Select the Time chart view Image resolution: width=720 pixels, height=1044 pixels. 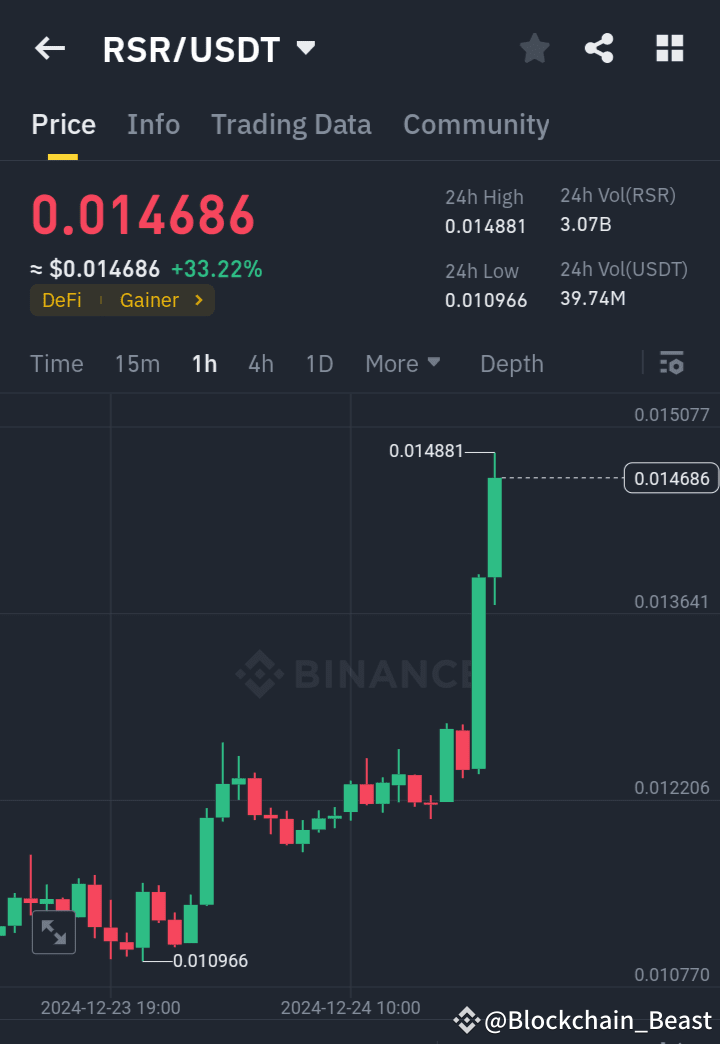[56, 363]
